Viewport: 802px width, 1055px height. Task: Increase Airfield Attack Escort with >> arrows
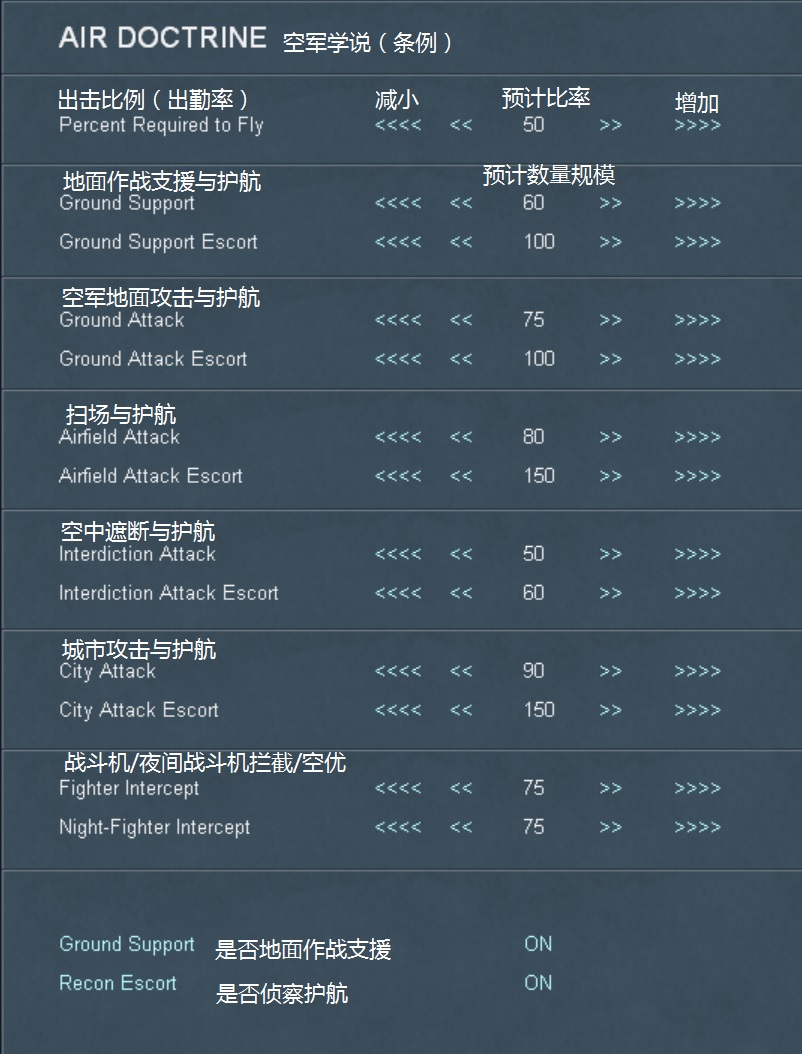tap(610, 476)
